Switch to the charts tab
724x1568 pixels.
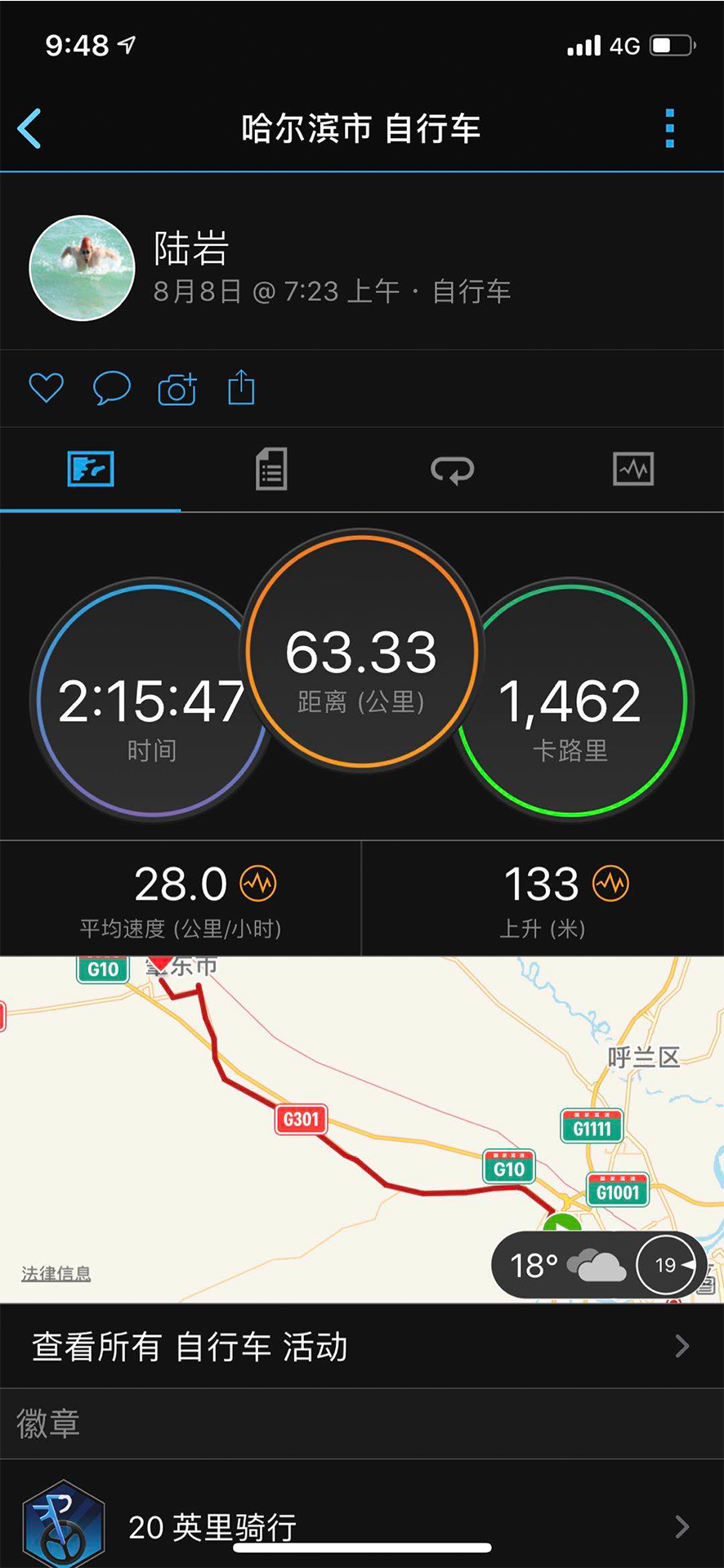click(632, 470)
